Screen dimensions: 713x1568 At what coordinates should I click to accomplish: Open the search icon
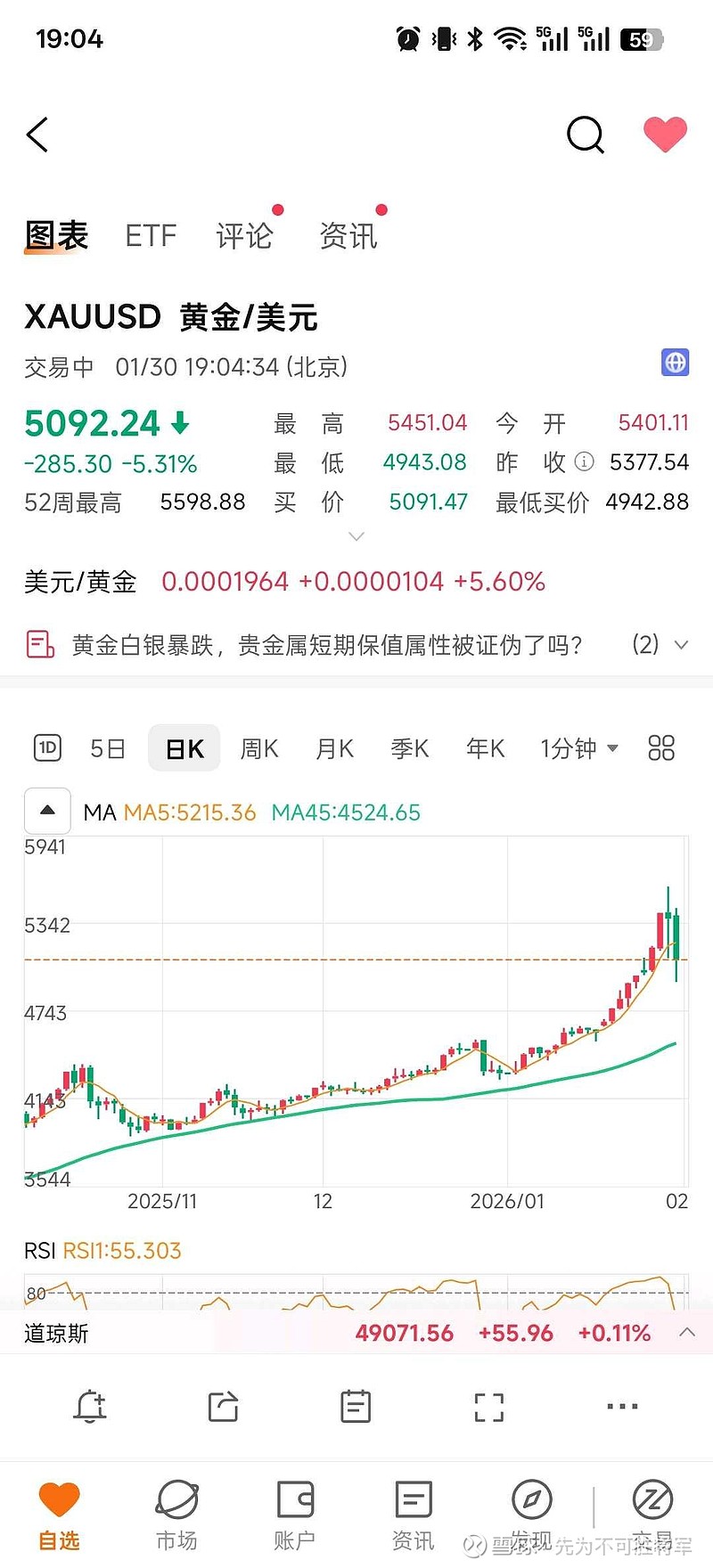coord(585,135)
